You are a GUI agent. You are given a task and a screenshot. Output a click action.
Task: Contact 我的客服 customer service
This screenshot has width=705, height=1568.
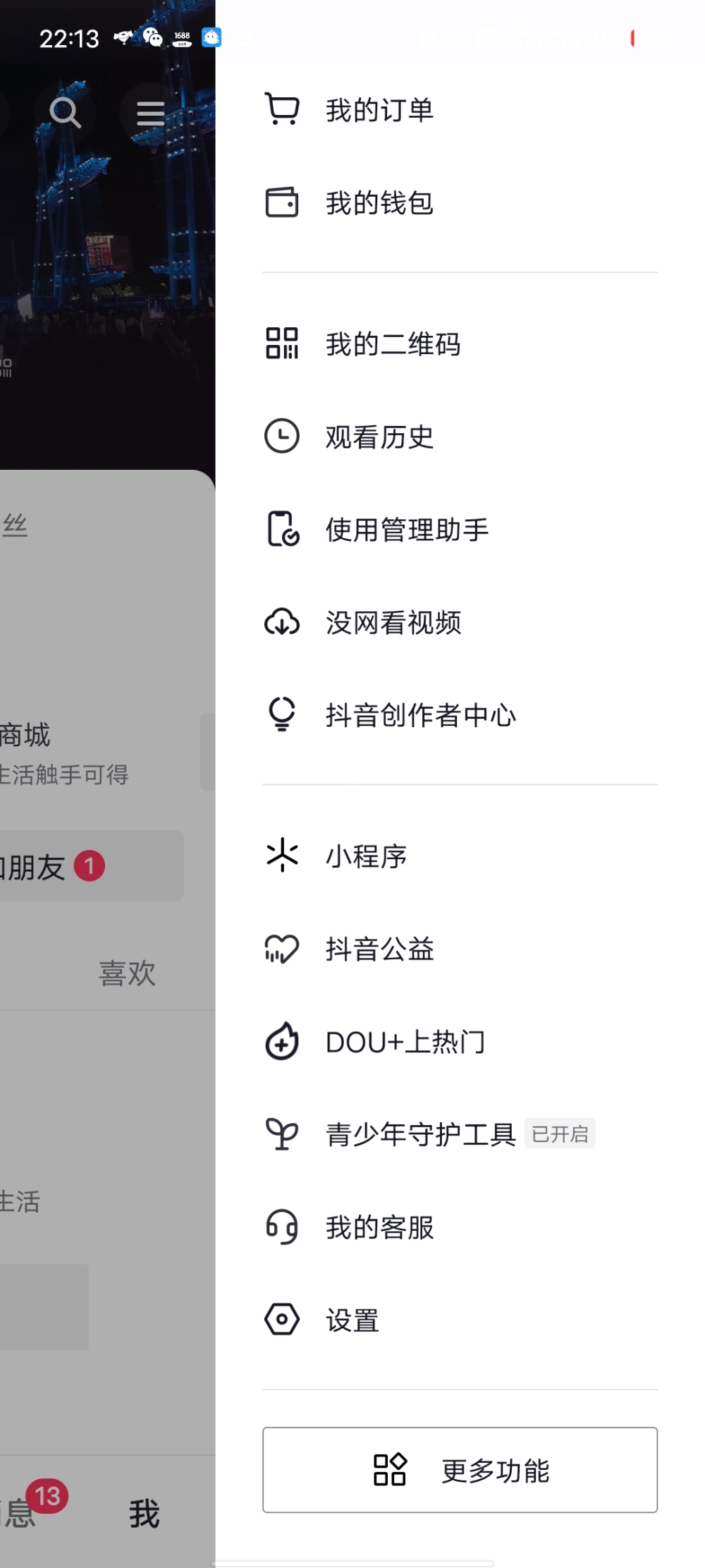379,1227
